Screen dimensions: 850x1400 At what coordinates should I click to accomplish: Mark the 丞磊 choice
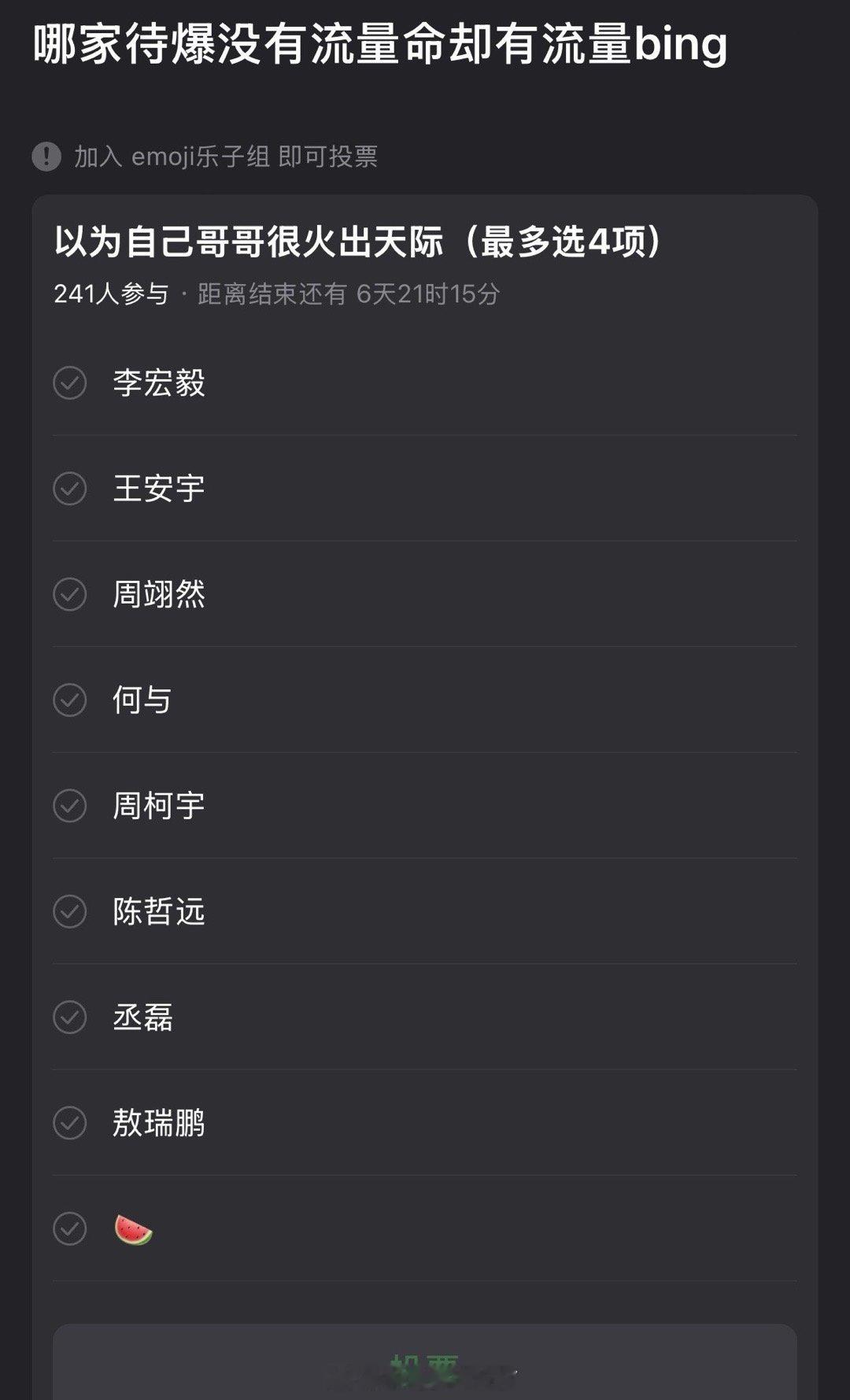71,1018
